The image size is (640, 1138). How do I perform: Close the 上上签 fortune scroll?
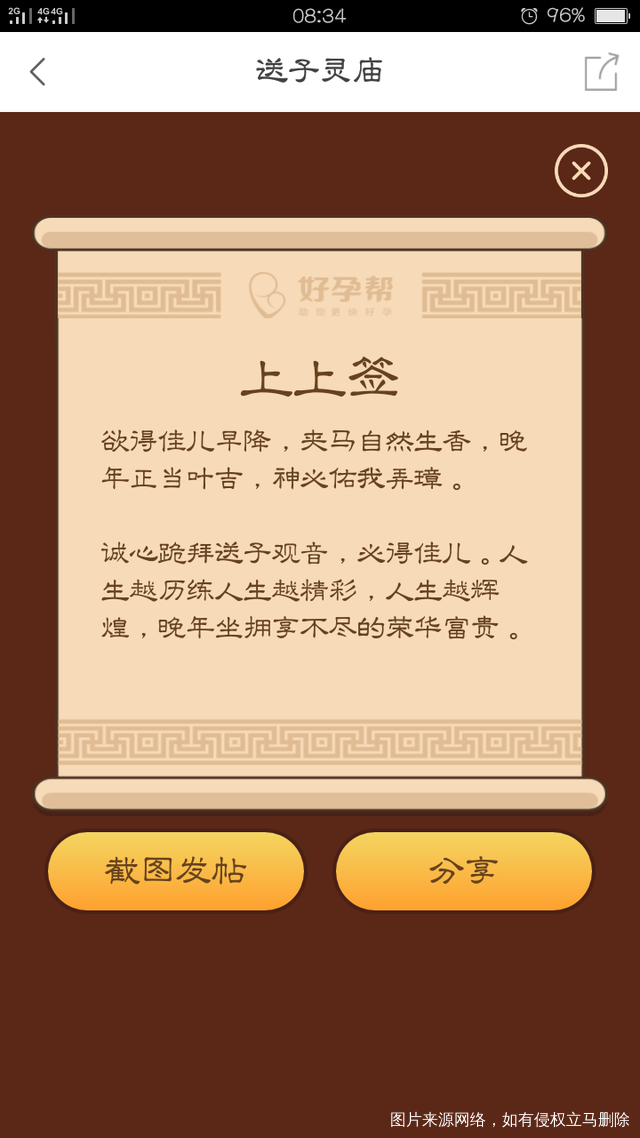pyautogui.click(x=581, y=171)
